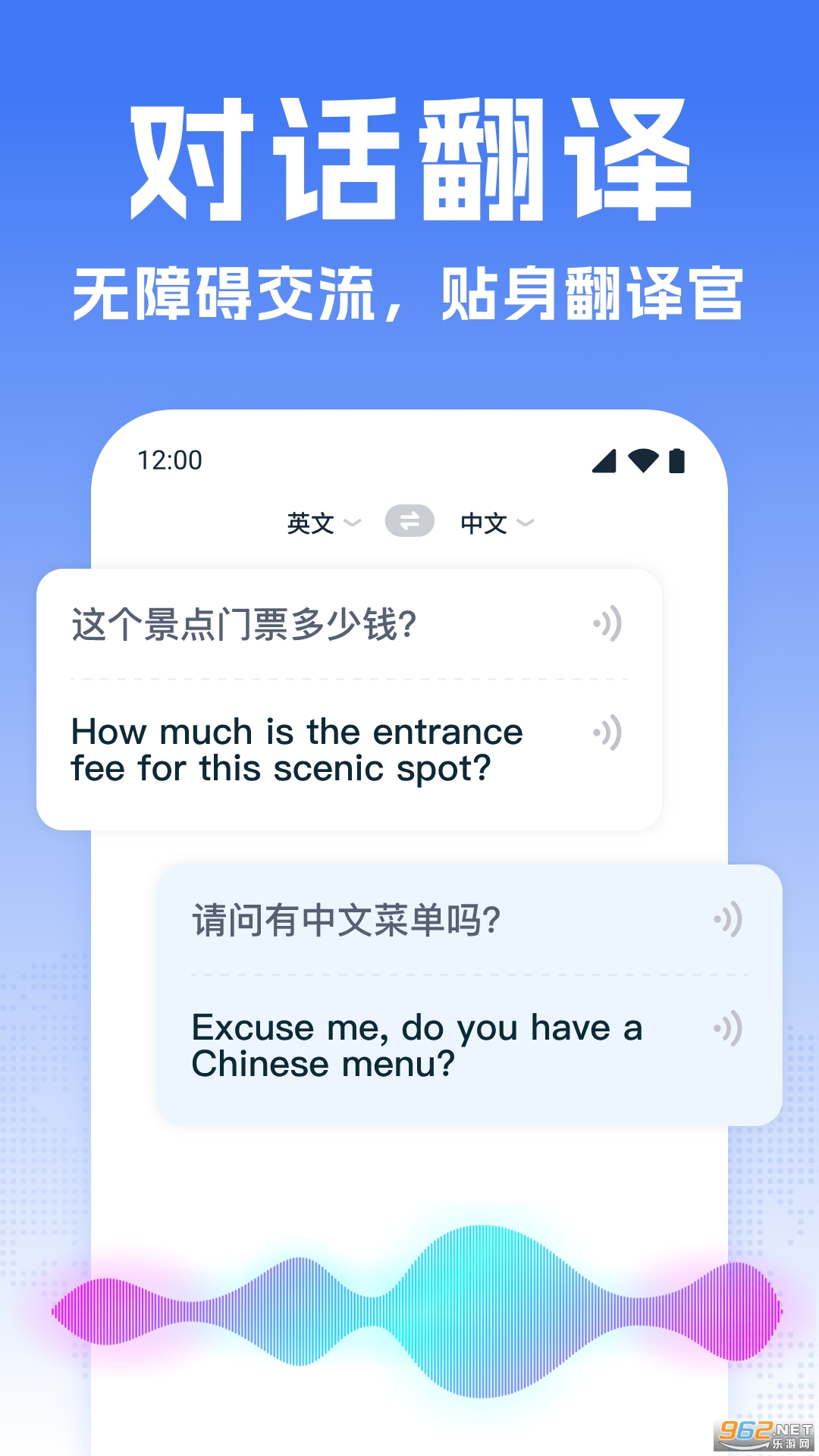Screen dimensions: 819x1456
Task: Open the 中文 target language dropdown
Action: 484,522
